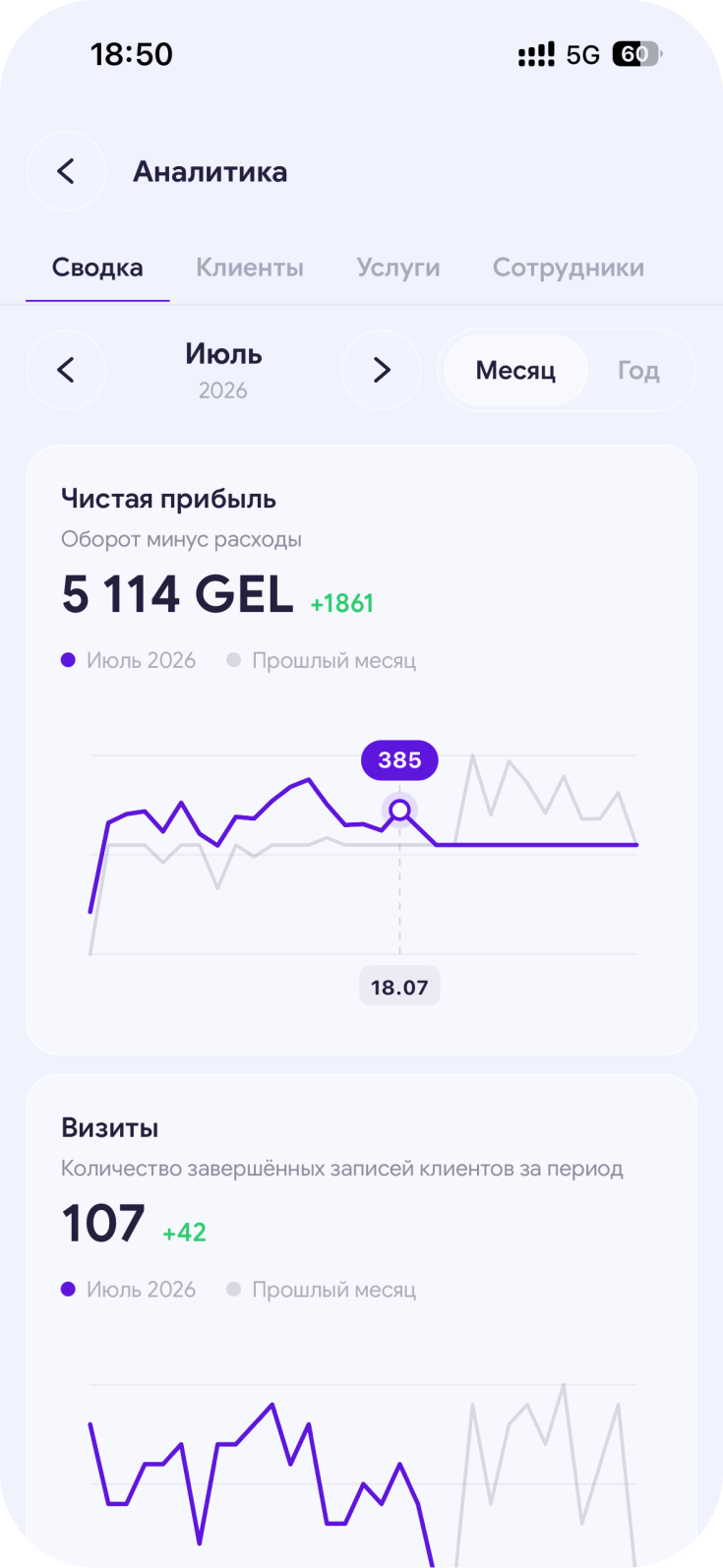Tap the Сводка tab
Image resolution: width=723 pixels, height=1568 pixels.
97,268
